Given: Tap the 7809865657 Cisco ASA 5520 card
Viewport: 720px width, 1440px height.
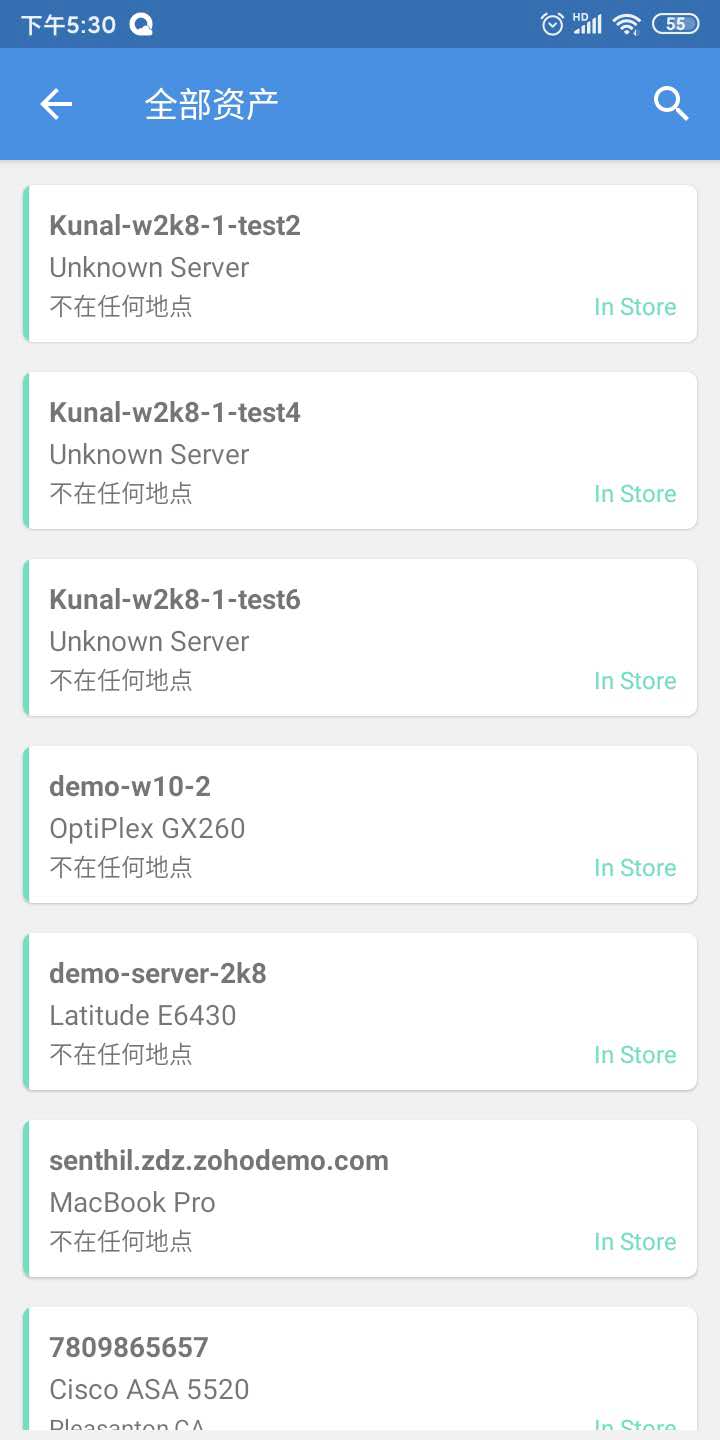Looking at the screenshot, I should coord(360,1372).
